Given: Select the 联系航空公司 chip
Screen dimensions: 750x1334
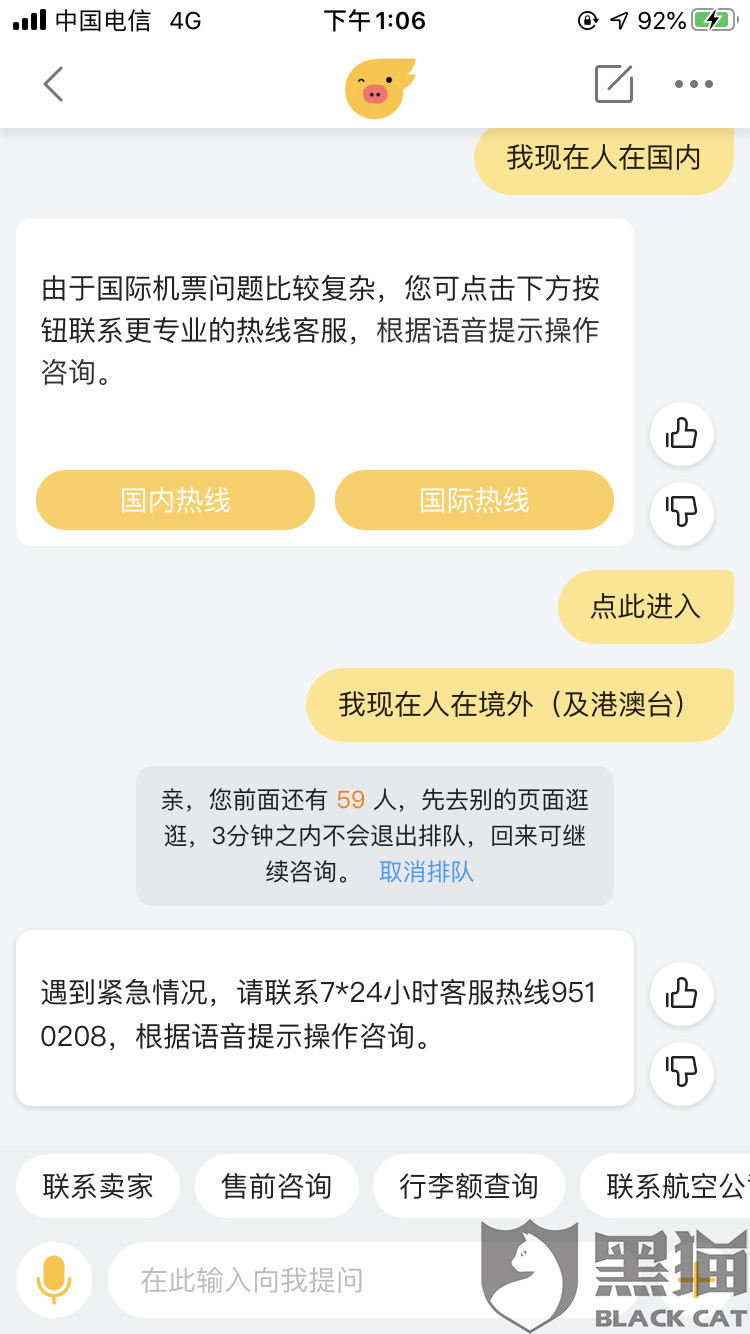Looking at the screenshot, I should pos(665,1186).
